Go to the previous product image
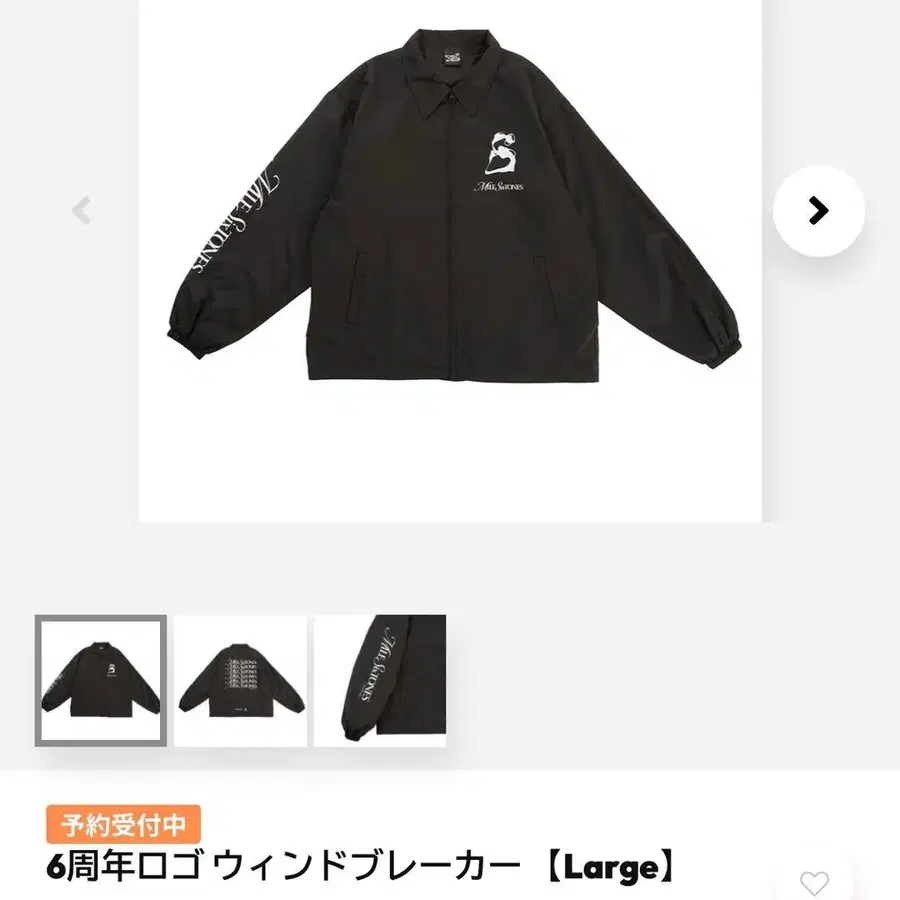 [x=82, y=210]
